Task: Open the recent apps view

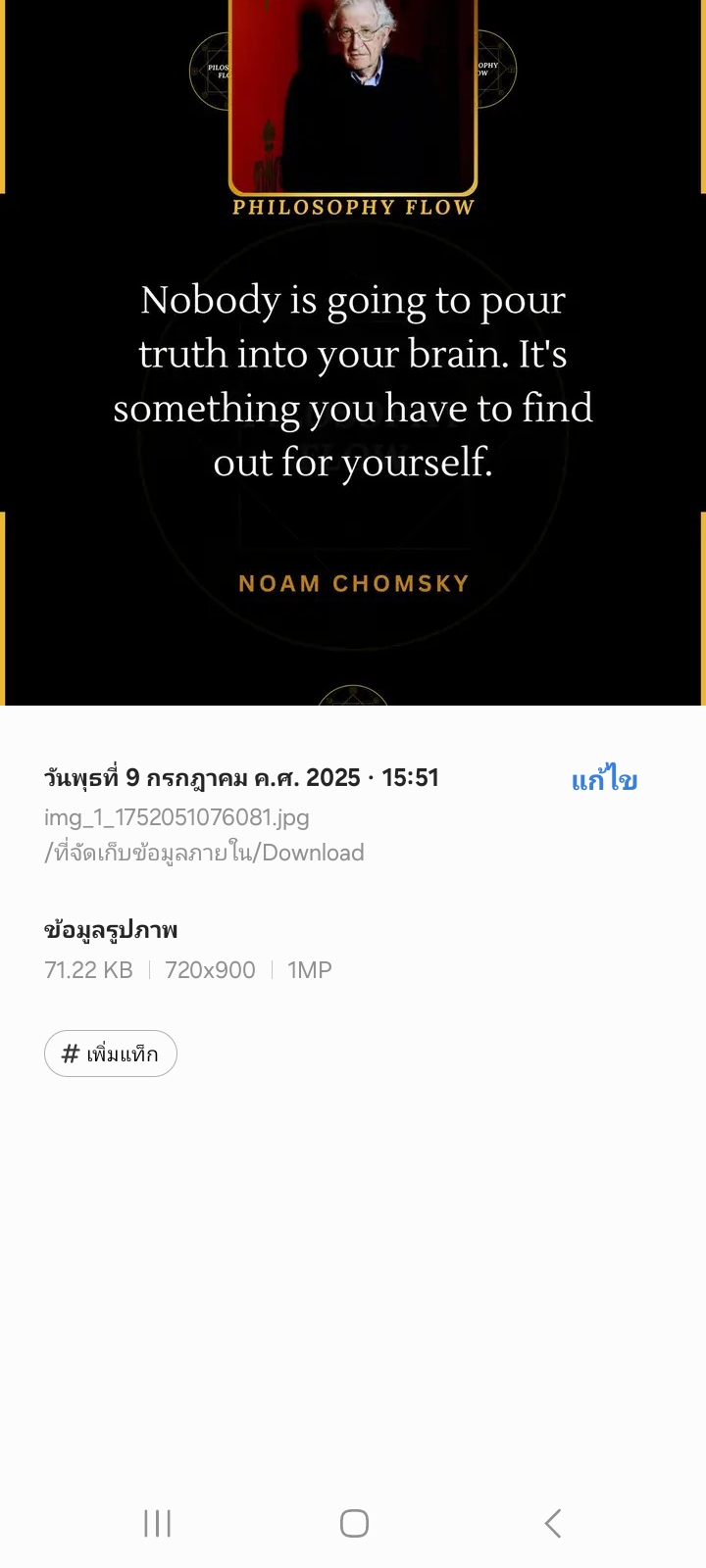Action: click(x=157, y=1523)
